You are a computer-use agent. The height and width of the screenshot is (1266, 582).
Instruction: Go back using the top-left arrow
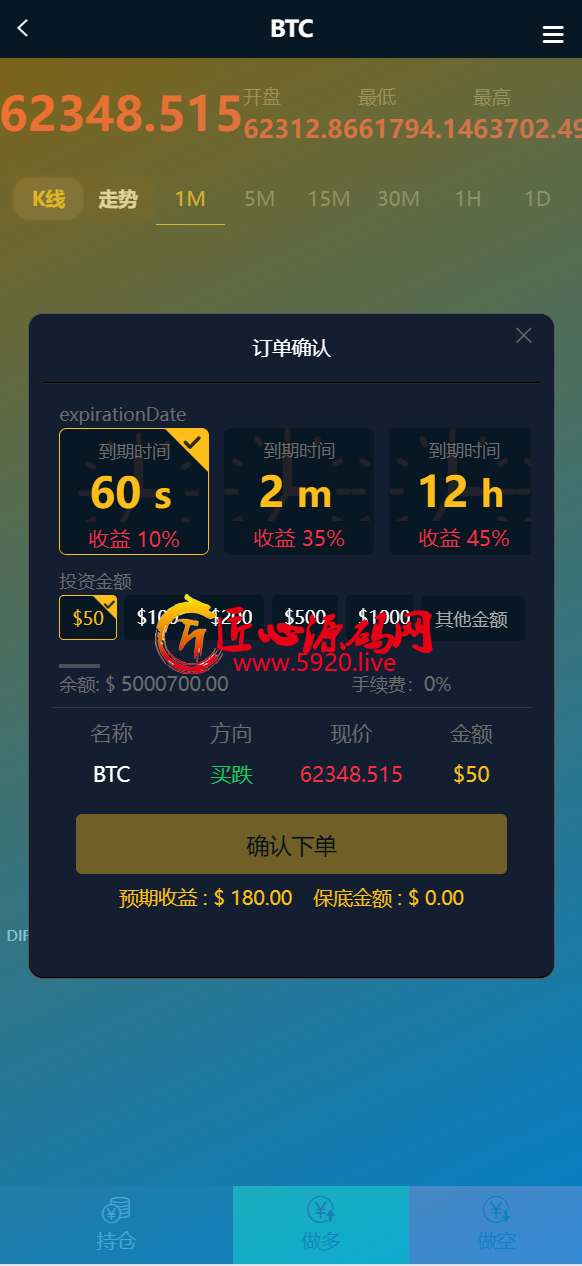[23, 28]
